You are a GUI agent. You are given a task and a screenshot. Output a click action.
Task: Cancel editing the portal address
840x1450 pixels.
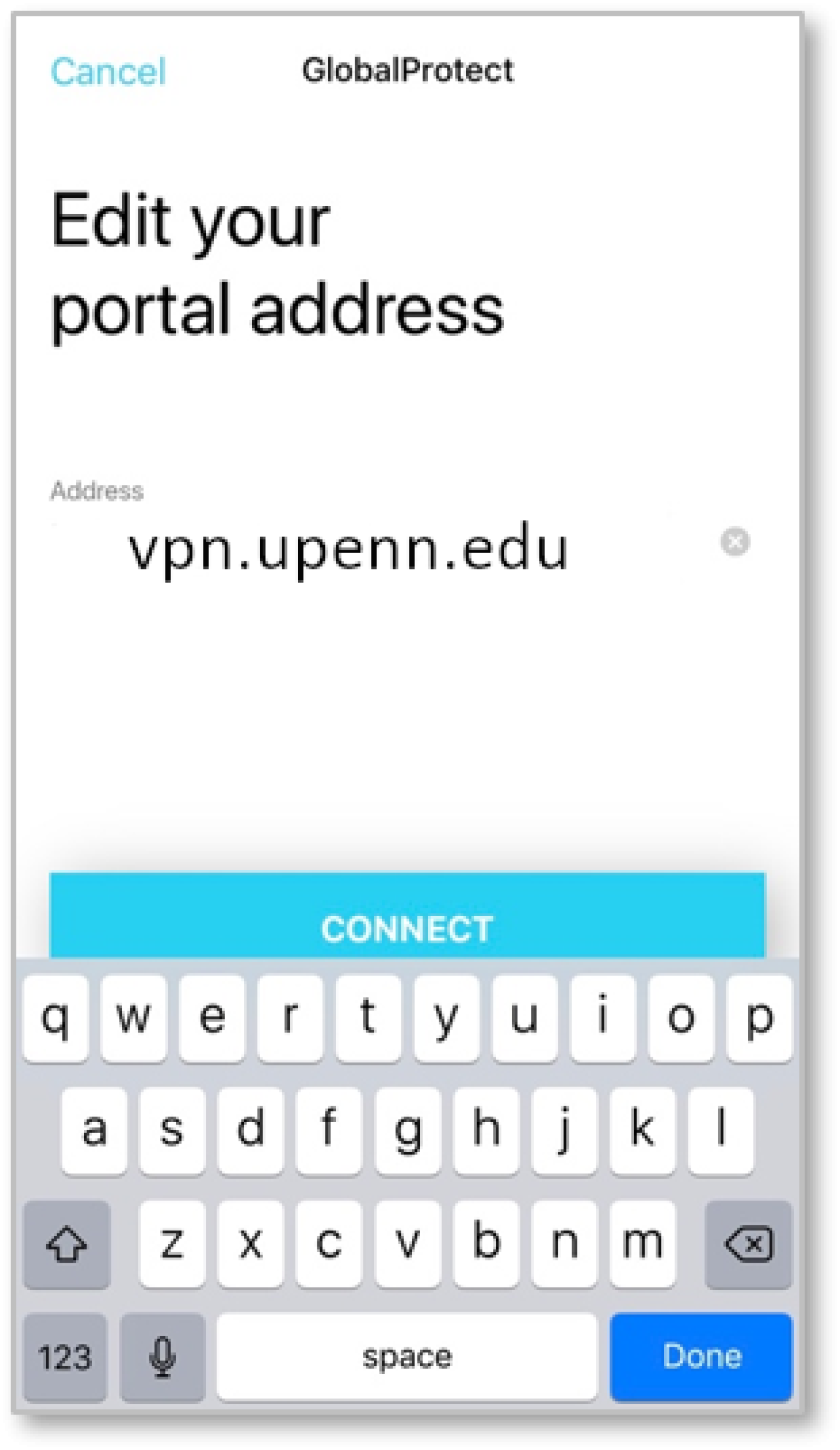point(108,72)
